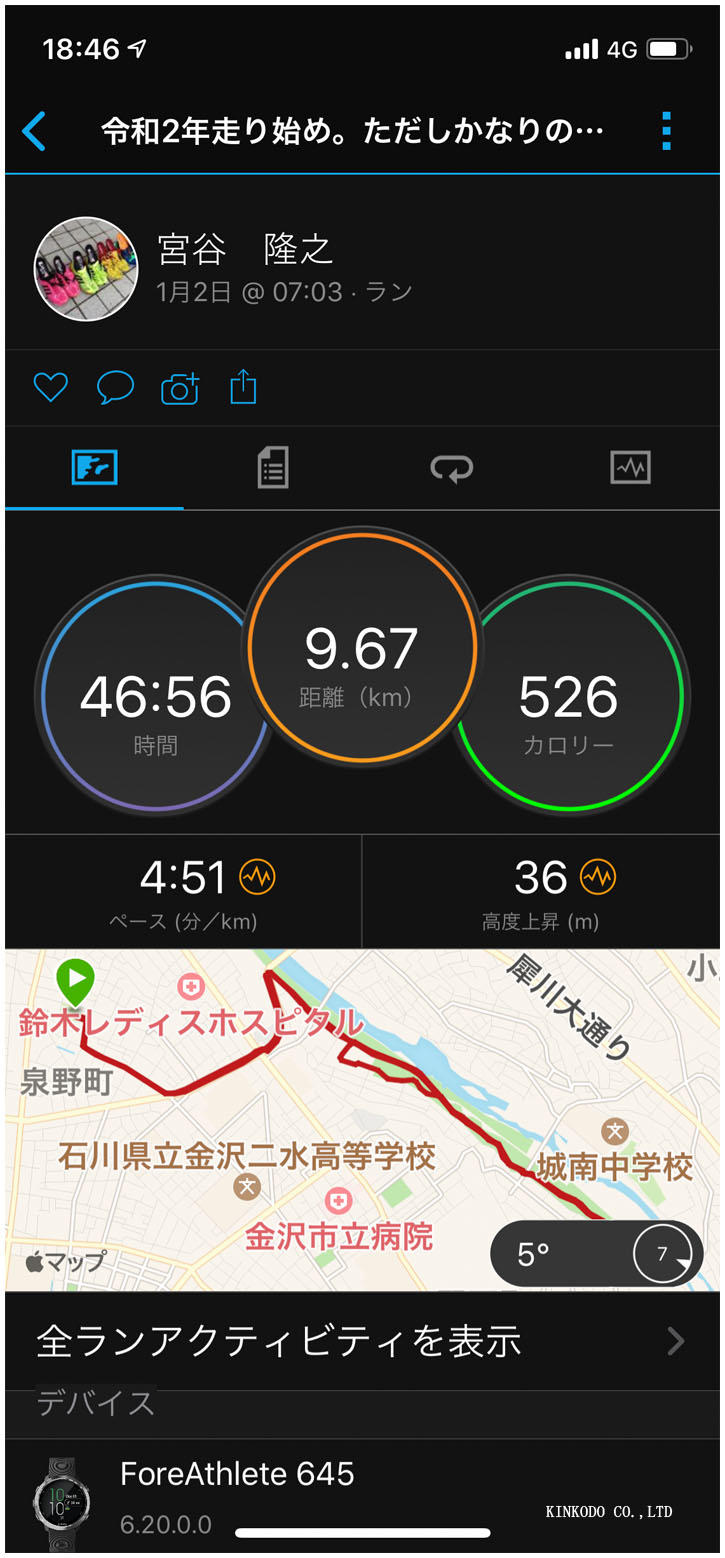Switch to the charts tab
The width and height of the screenshot is (725, 1558).
(630, 467)
